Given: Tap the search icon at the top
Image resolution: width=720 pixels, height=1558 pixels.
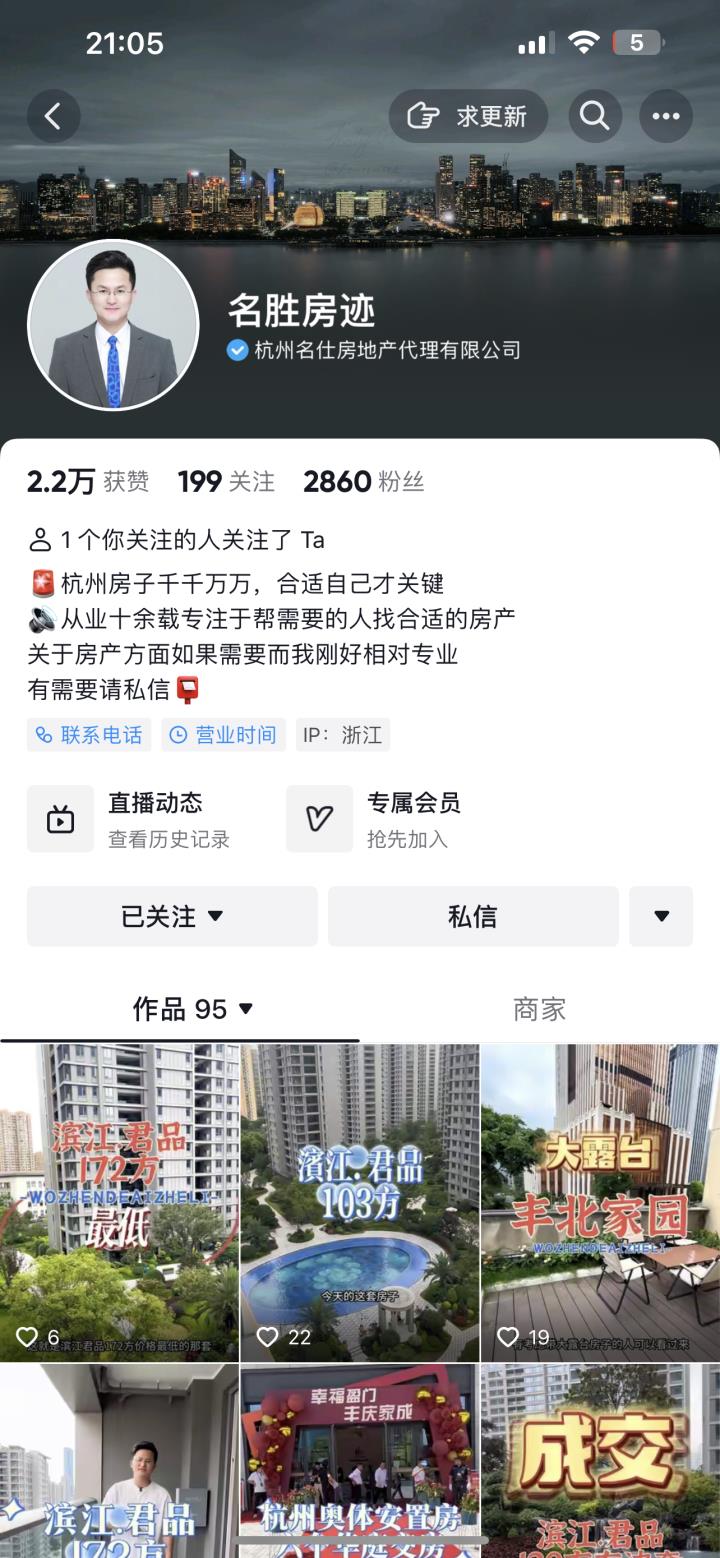Looking at the screenshot, I should (x=595, y=115).
